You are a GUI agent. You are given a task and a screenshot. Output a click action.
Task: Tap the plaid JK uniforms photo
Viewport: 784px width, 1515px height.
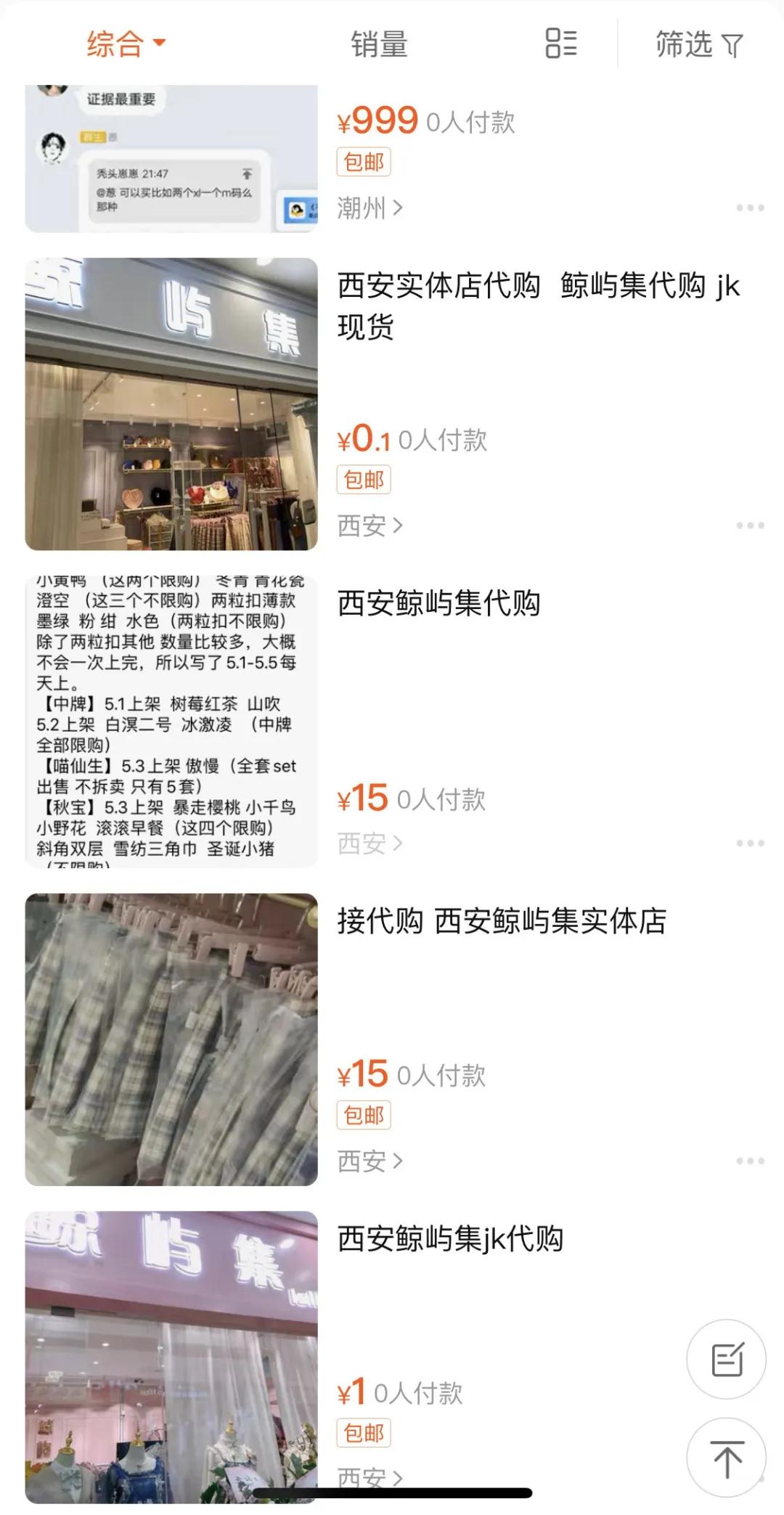pyautogui.click(x=171, y=1042)
